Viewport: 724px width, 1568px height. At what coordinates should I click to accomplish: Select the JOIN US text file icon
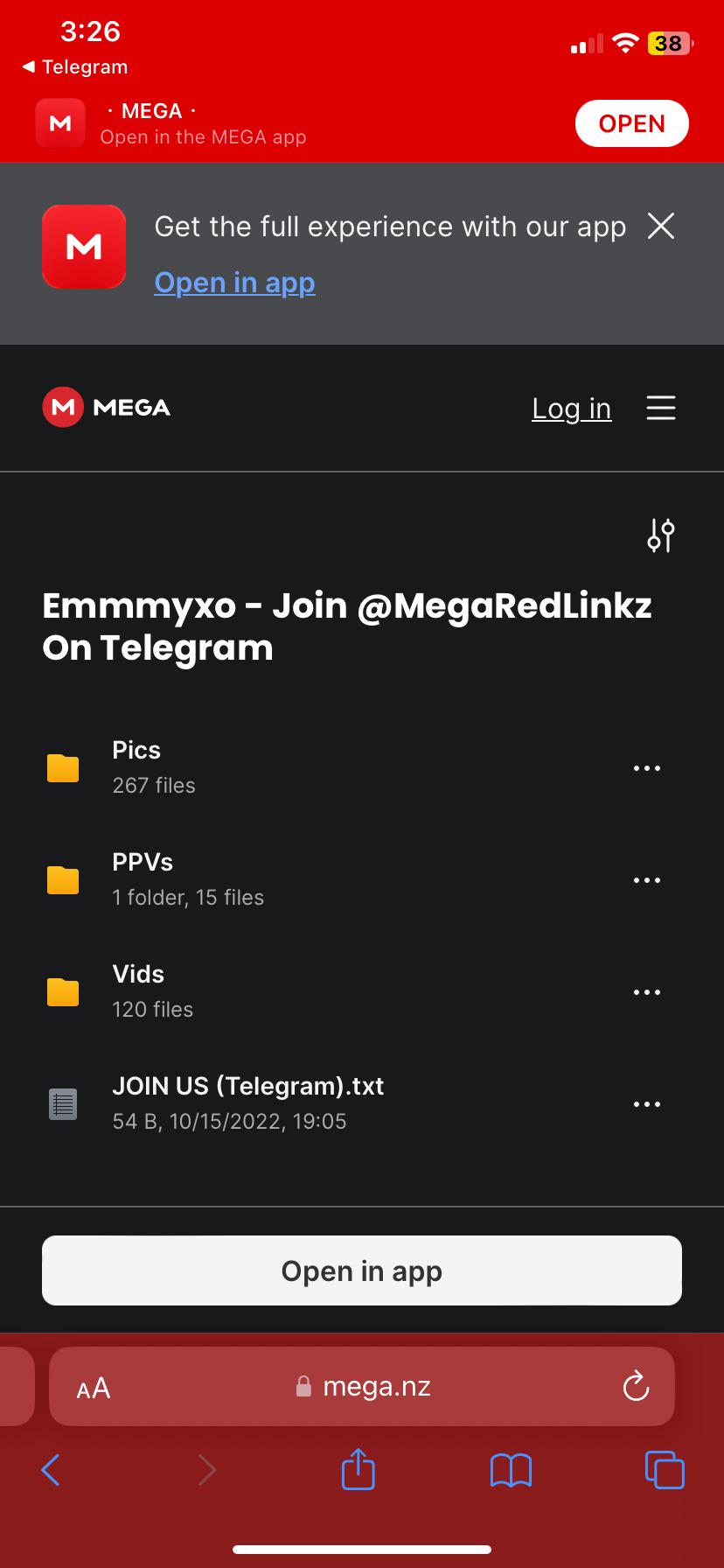(62, 1103)
